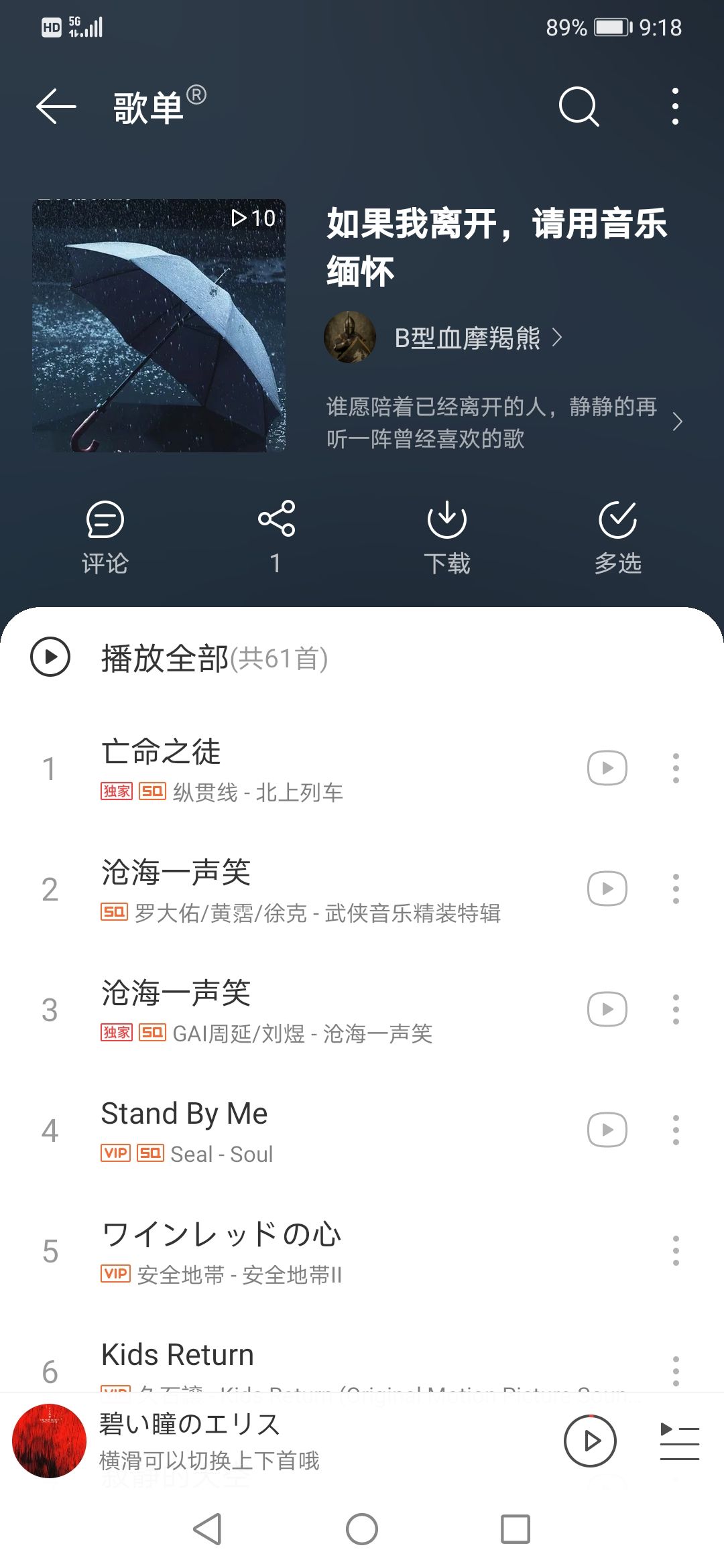Watch the Stand By Me video

607,1130
